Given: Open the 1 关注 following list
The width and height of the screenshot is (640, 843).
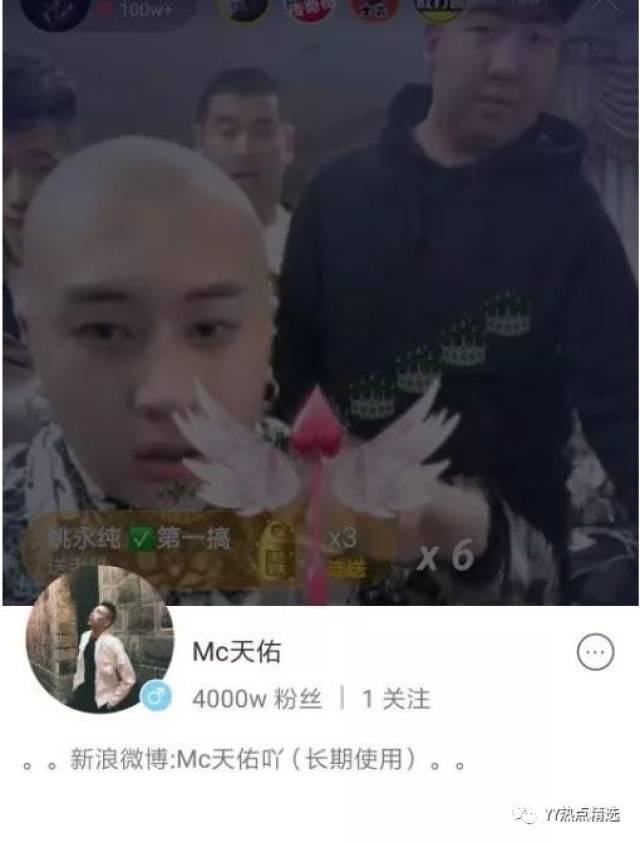Looking at the screenshot, I should (x=396, y=699).
